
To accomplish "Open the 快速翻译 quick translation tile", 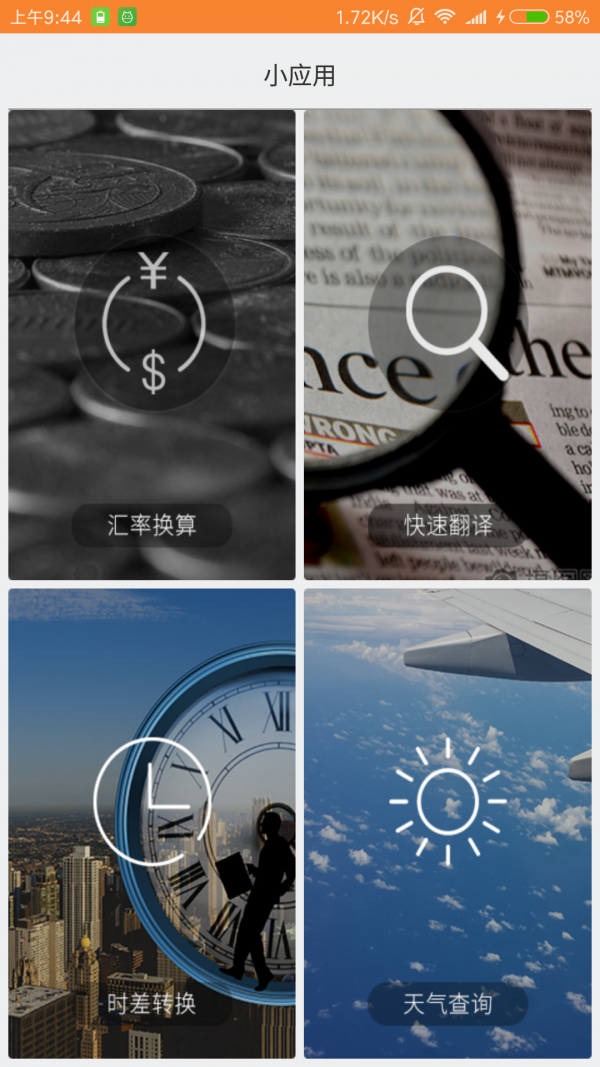I will (448, 344).
